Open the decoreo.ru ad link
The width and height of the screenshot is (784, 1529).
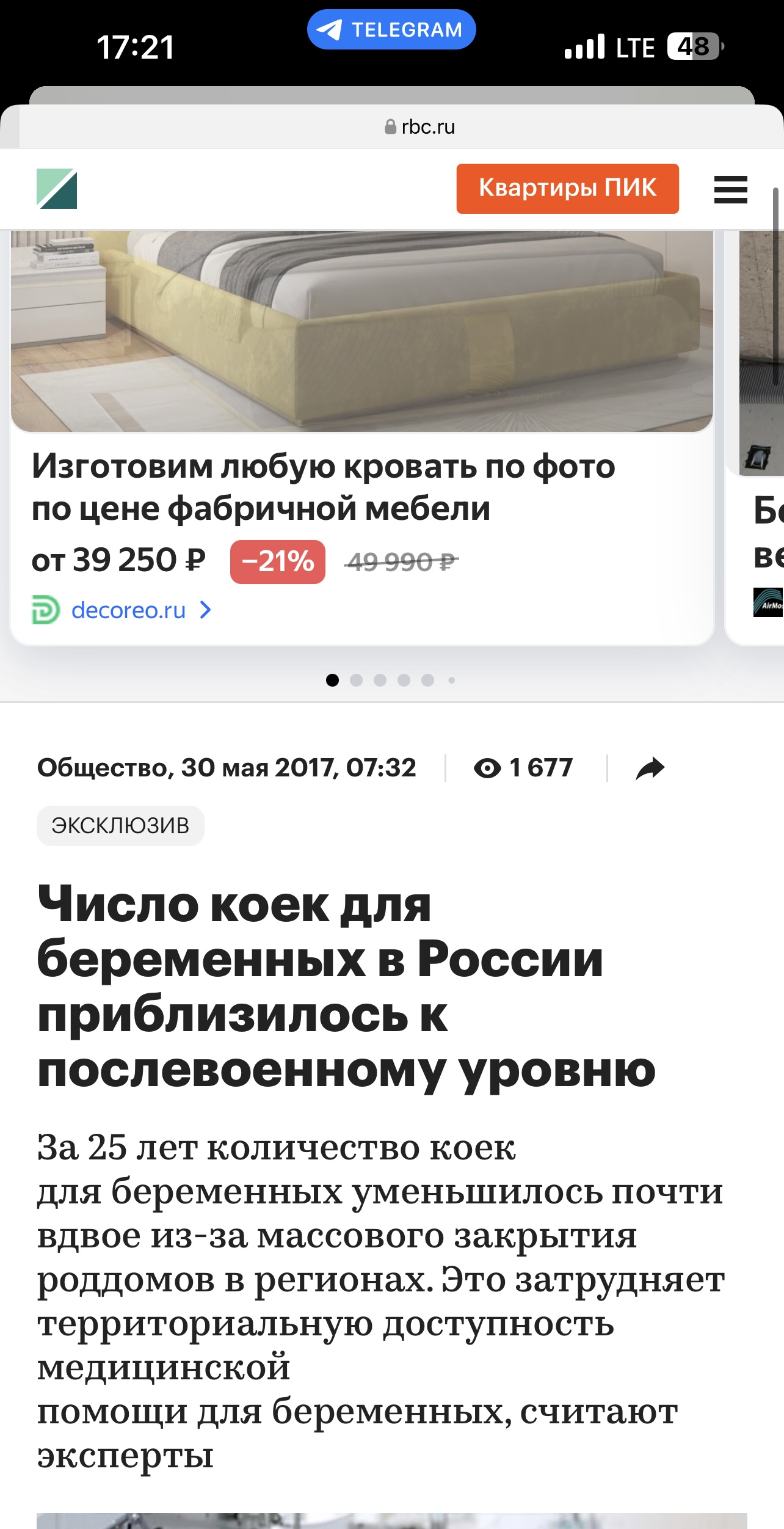(x=128, y=610)
